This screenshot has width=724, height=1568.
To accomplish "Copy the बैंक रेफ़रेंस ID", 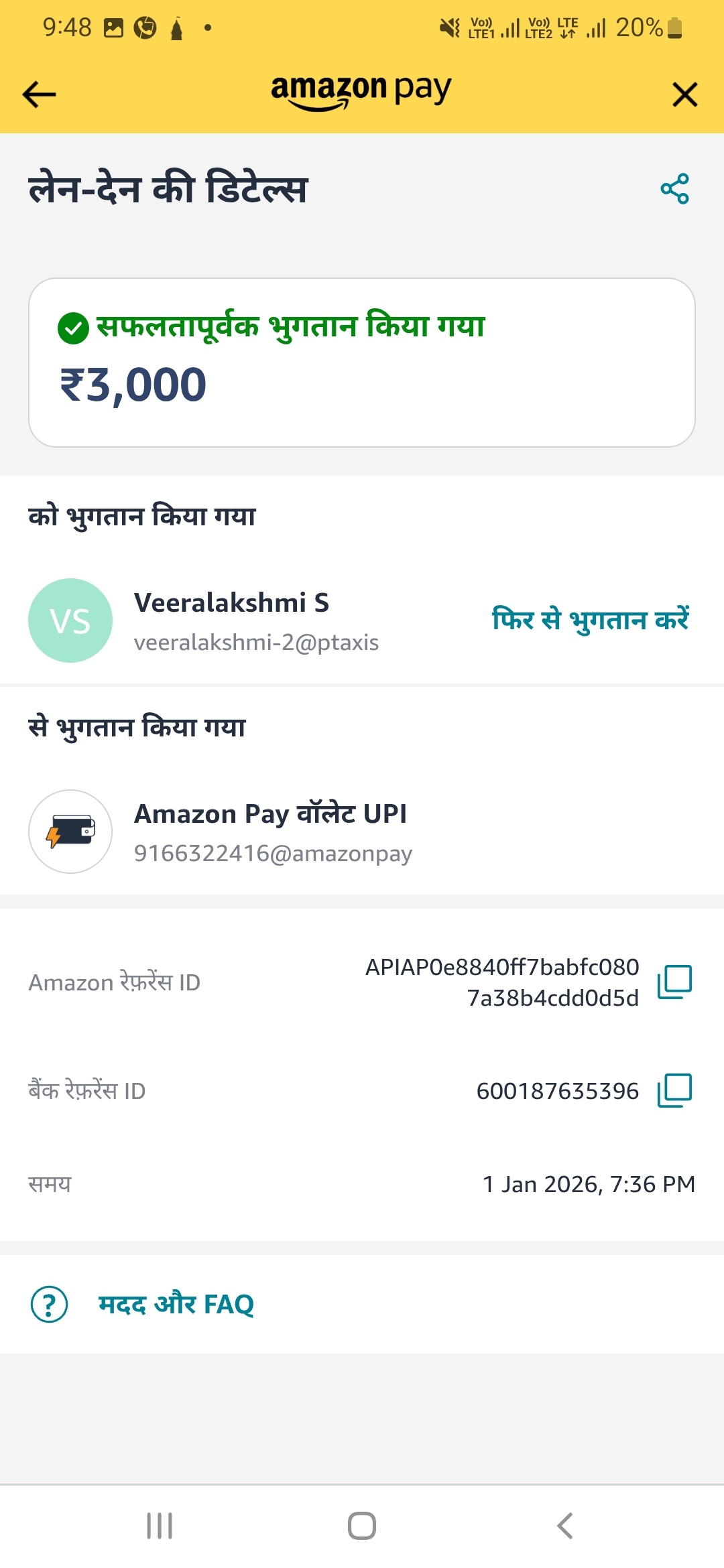I will pos(674,1091).
